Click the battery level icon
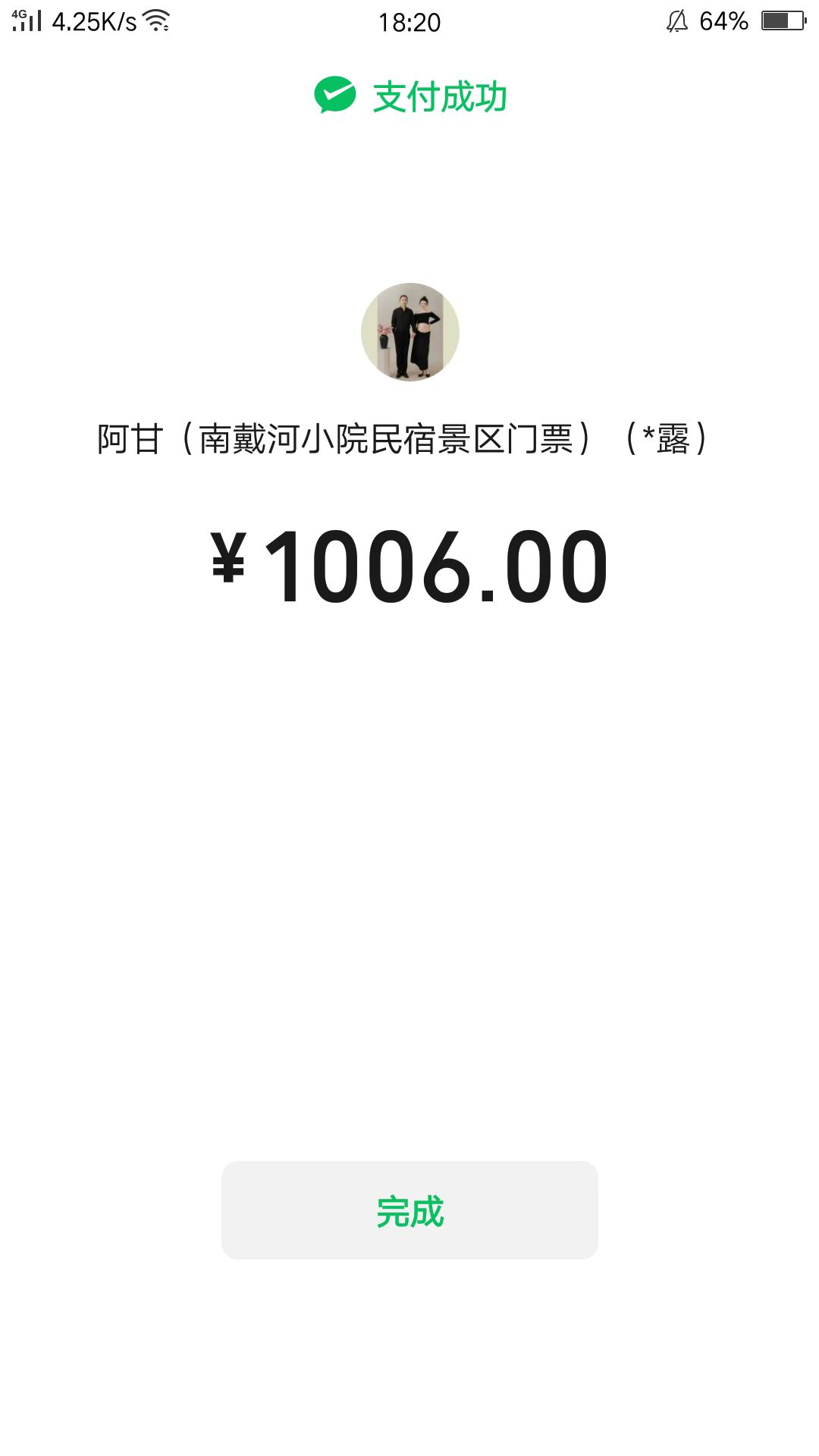 [x=783, y=20]
